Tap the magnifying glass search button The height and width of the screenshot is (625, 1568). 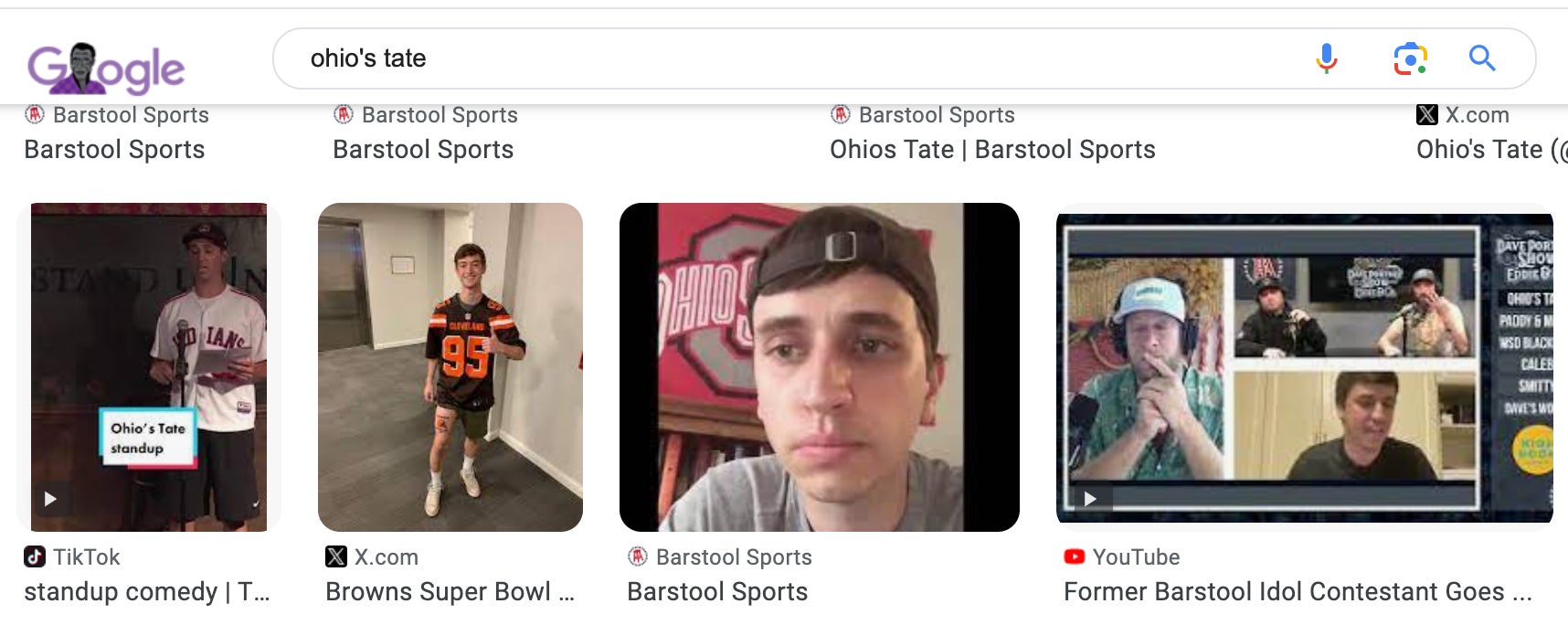(x=1481, y=58)
